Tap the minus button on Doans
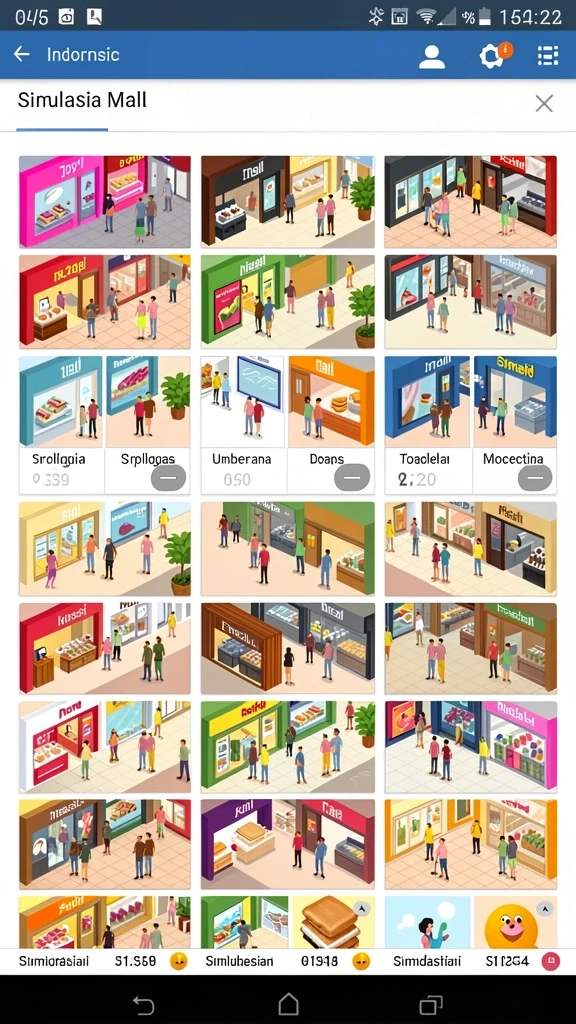 (351, 478)
